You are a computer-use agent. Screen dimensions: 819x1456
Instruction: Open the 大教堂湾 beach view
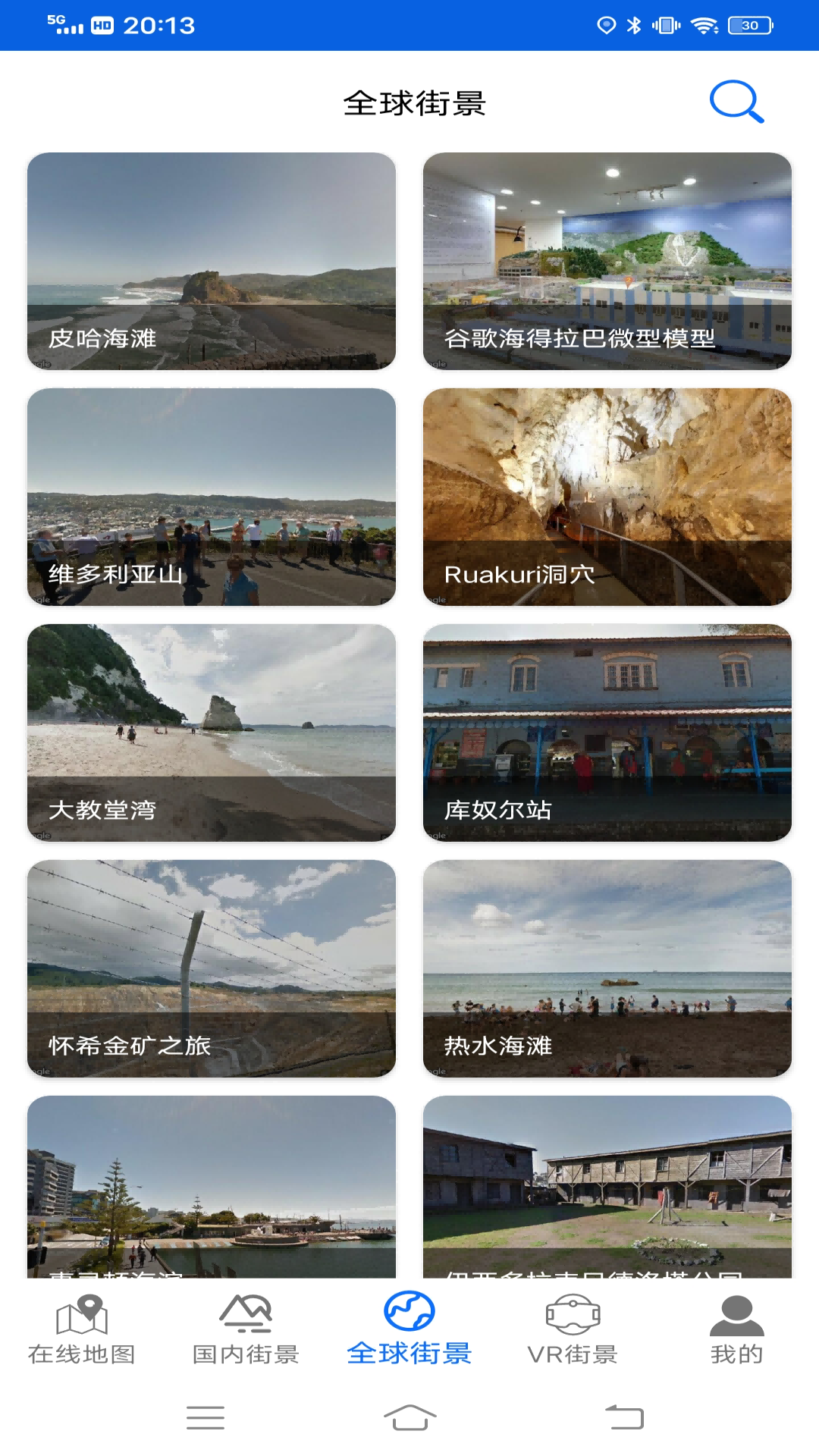(211, 732)
